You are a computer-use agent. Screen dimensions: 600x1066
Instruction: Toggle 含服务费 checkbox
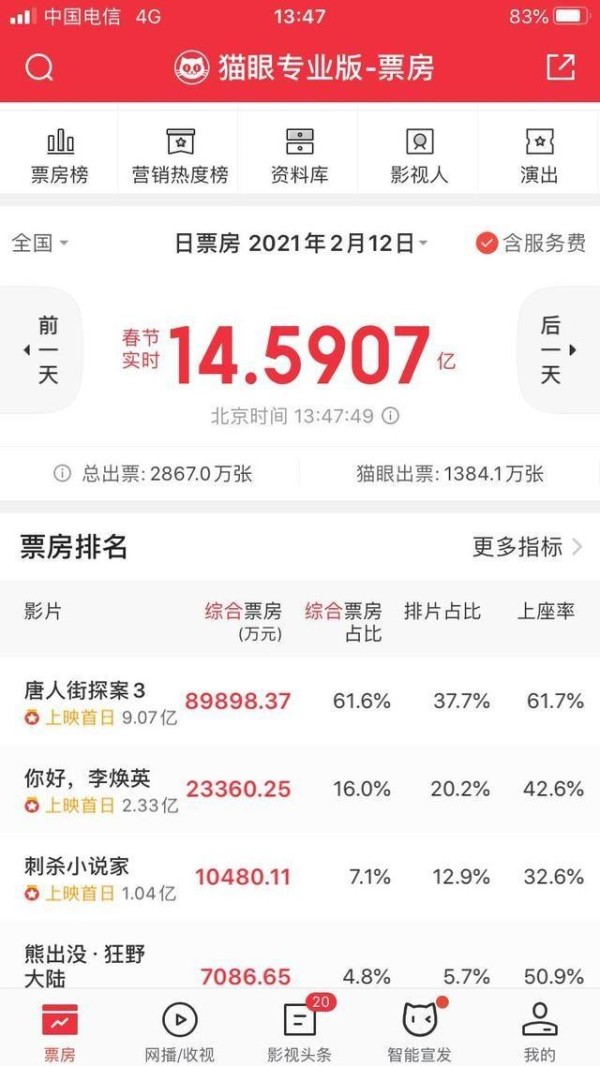tap(530, 243)
